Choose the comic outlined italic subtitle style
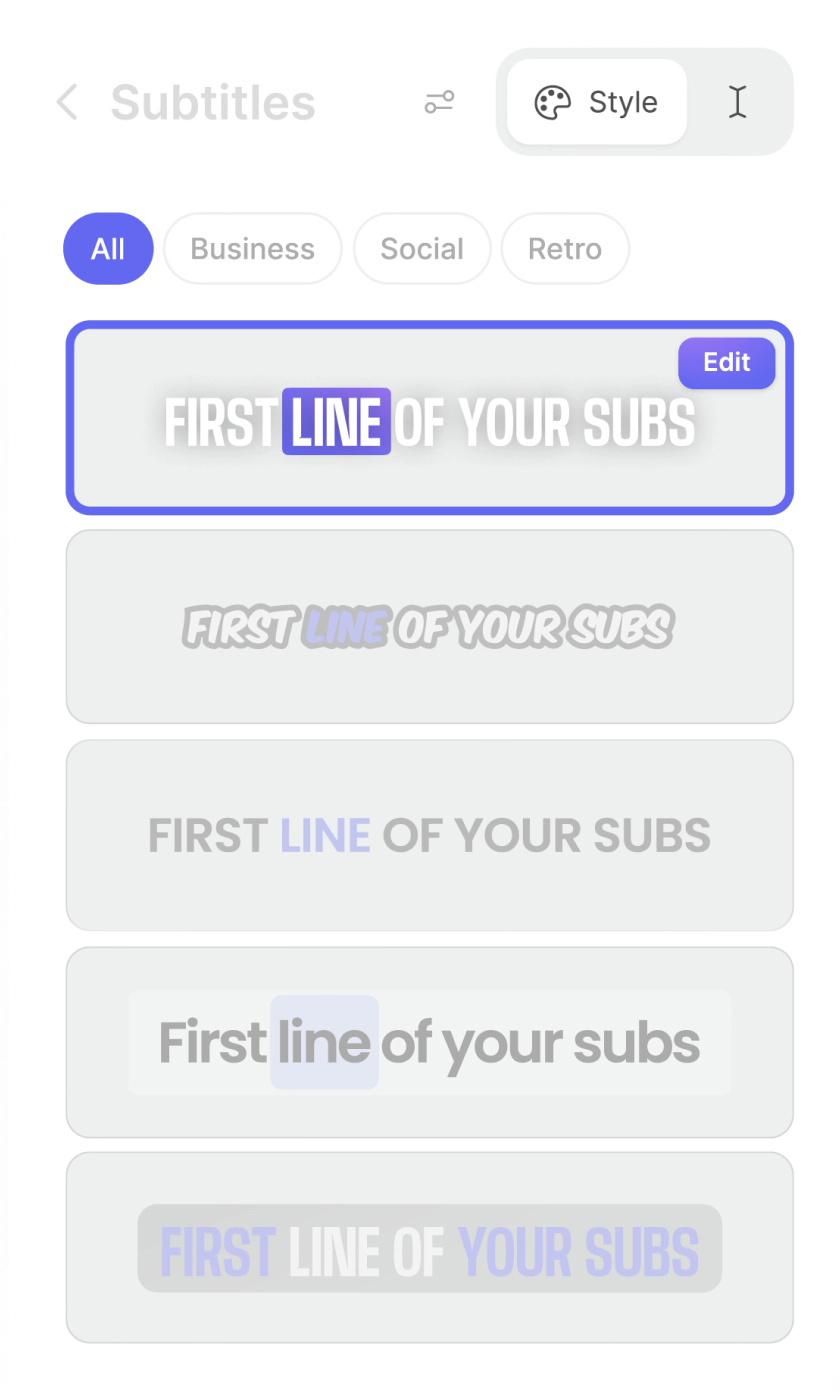Screen dimensions: 840x1392 [429, 627]
